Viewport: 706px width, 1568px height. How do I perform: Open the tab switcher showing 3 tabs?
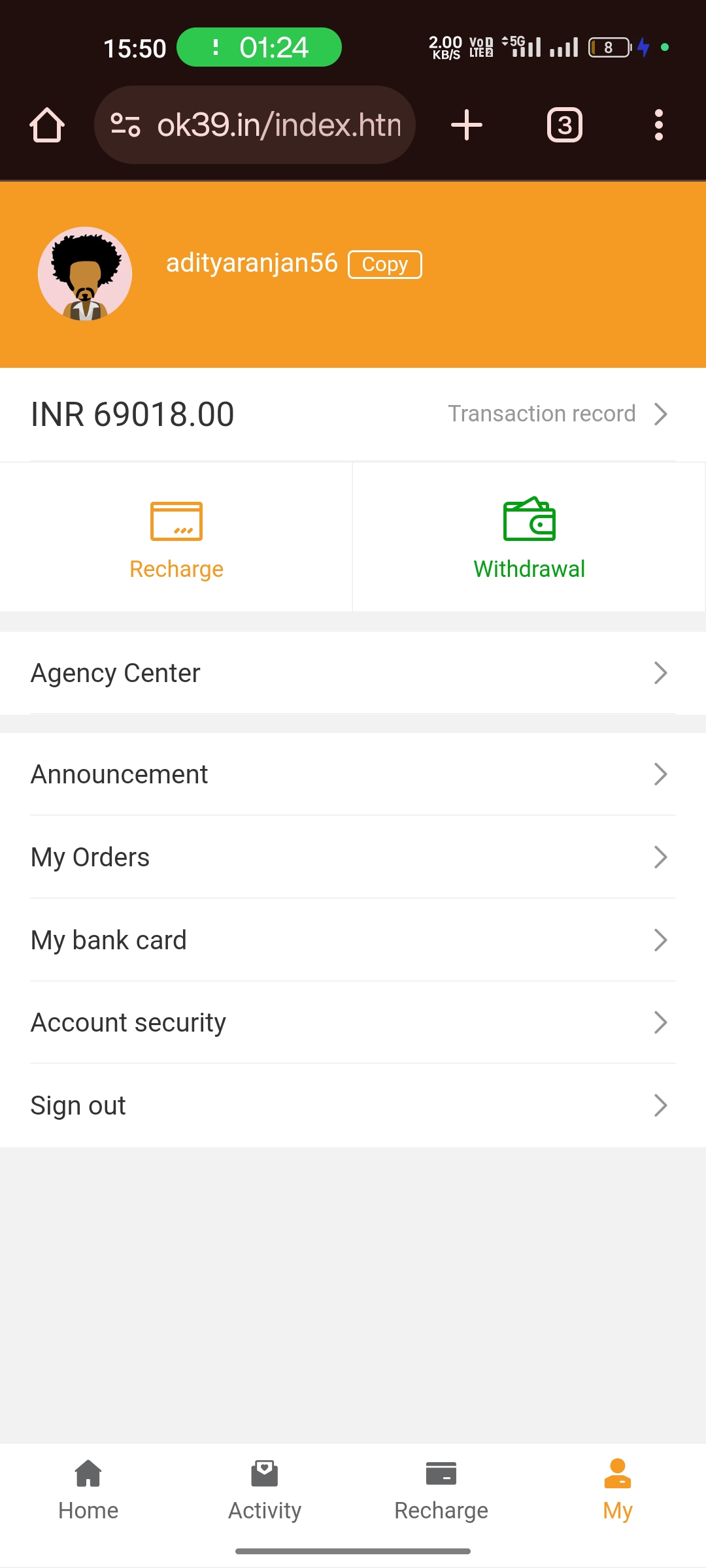(x=564, y=125)
